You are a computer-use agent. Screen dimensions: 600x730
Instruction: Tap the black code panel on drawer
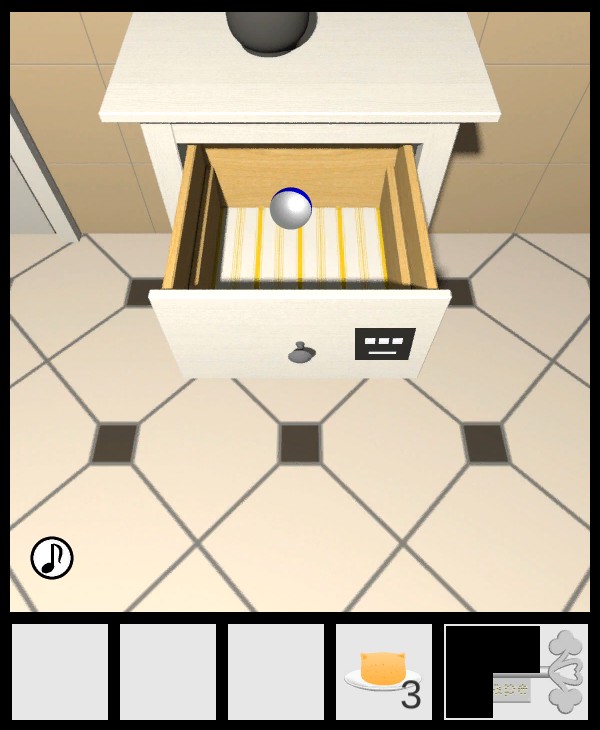click(x=385, y=343)
